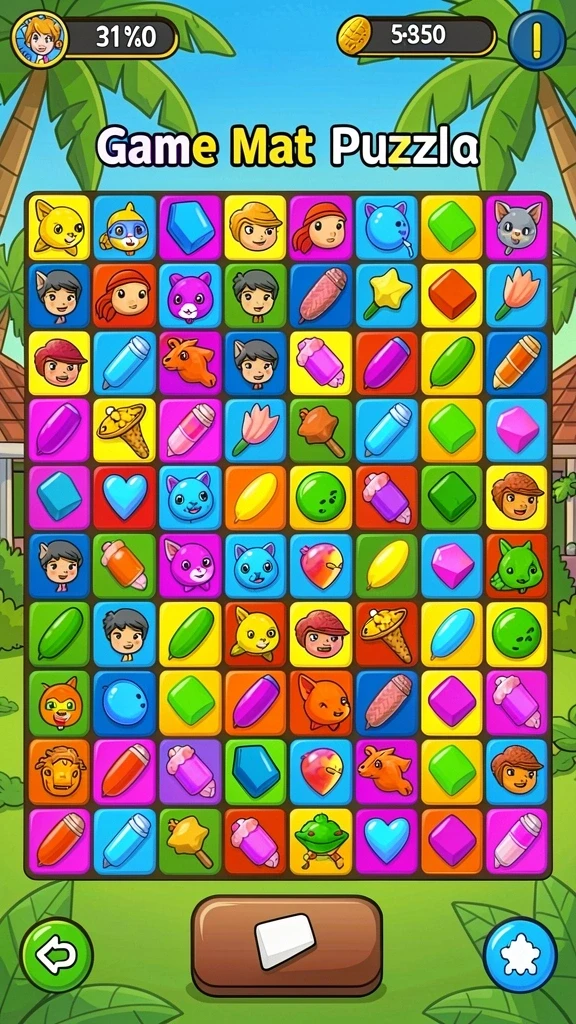Select the blue bowling ball tile

(x=125, y=702)
